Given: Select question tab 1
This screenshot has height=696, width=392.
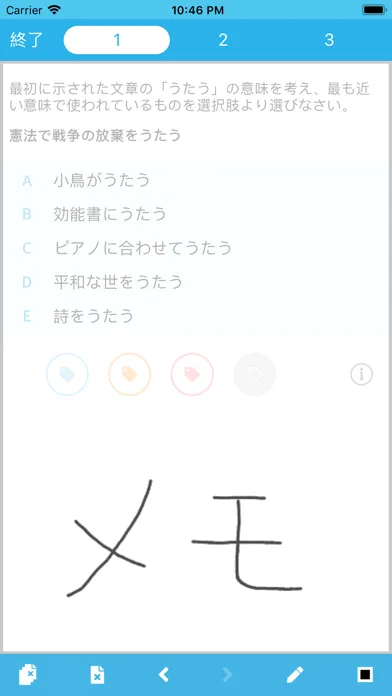Looking at the screenshot, I should [x=117, y=40].
